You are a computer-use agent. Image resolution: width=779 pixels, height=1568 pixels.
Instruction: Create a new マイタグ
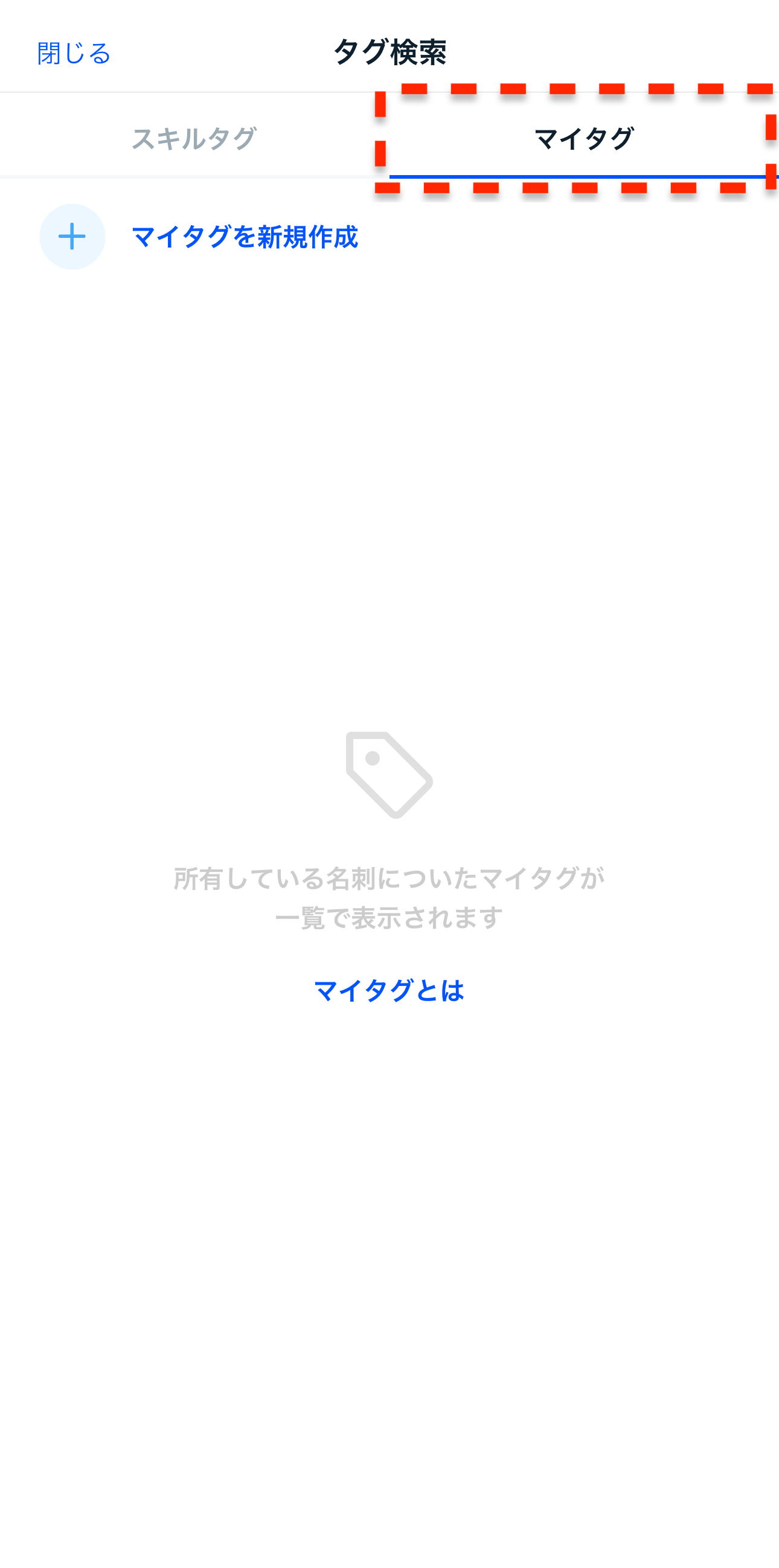click(x=243, y=237)
